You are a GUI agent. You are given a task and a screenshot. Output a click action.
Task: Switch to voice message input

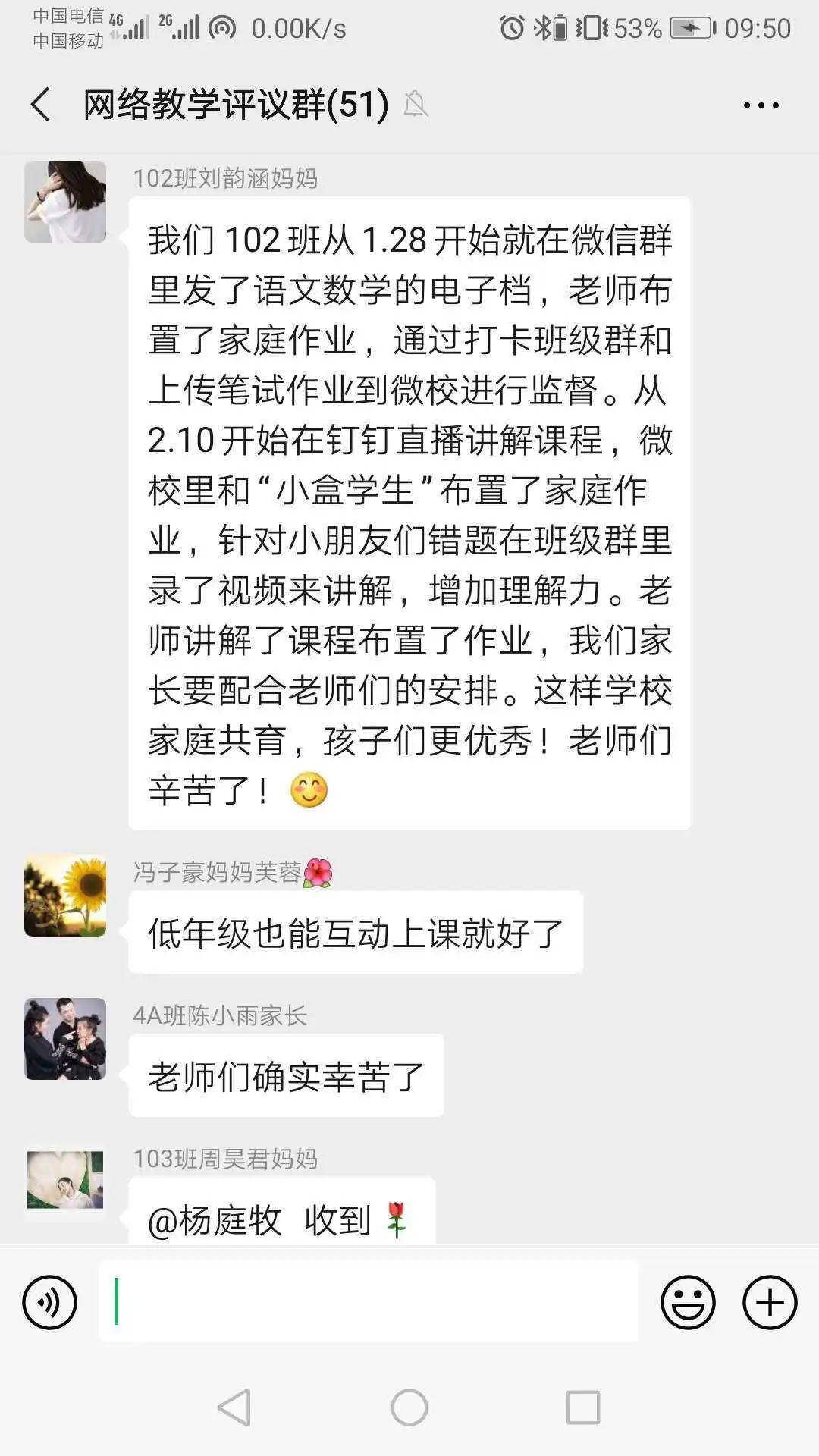(50, 1302)
